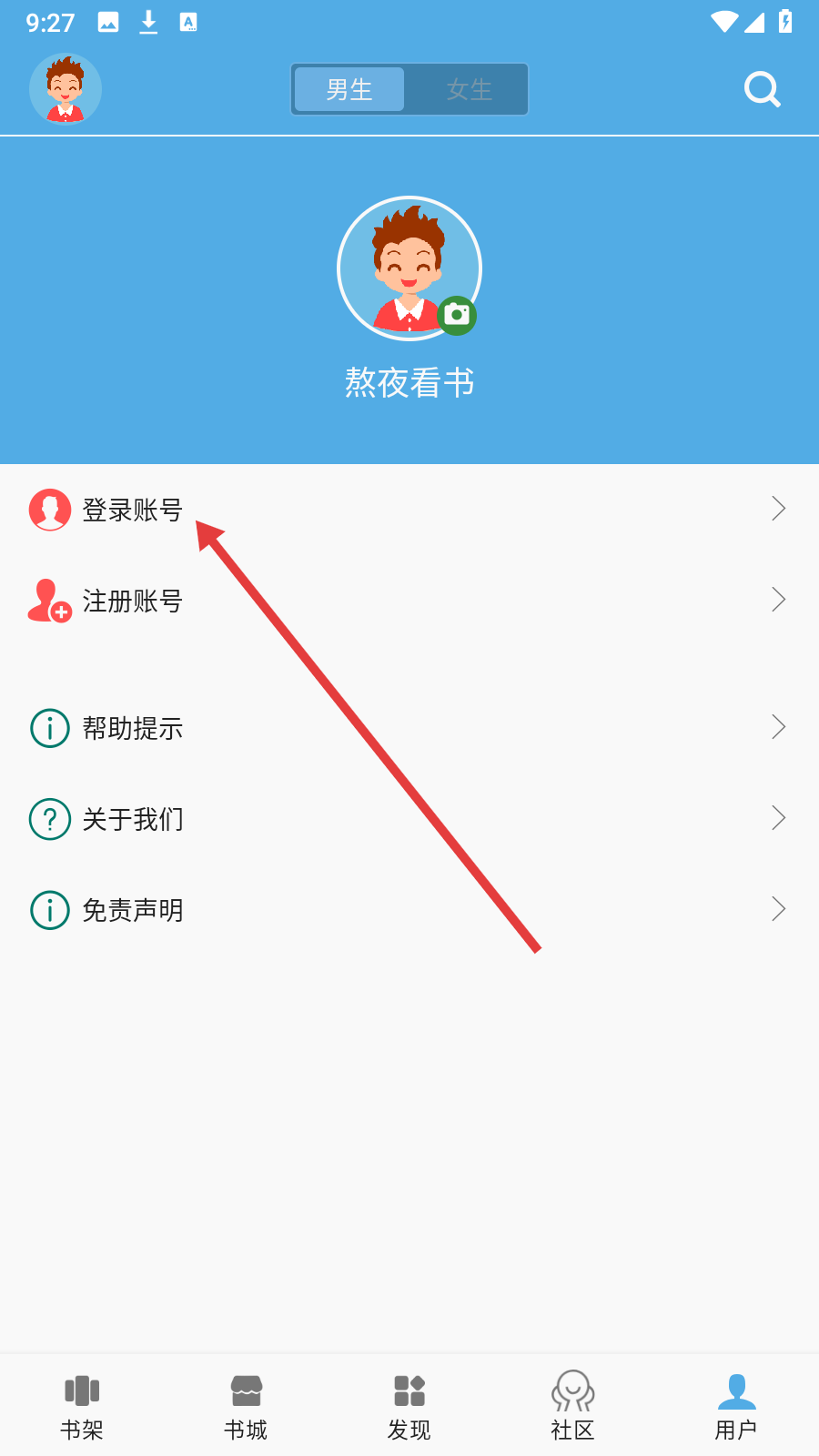Open 帮助提示 row

tap(409, 728)
